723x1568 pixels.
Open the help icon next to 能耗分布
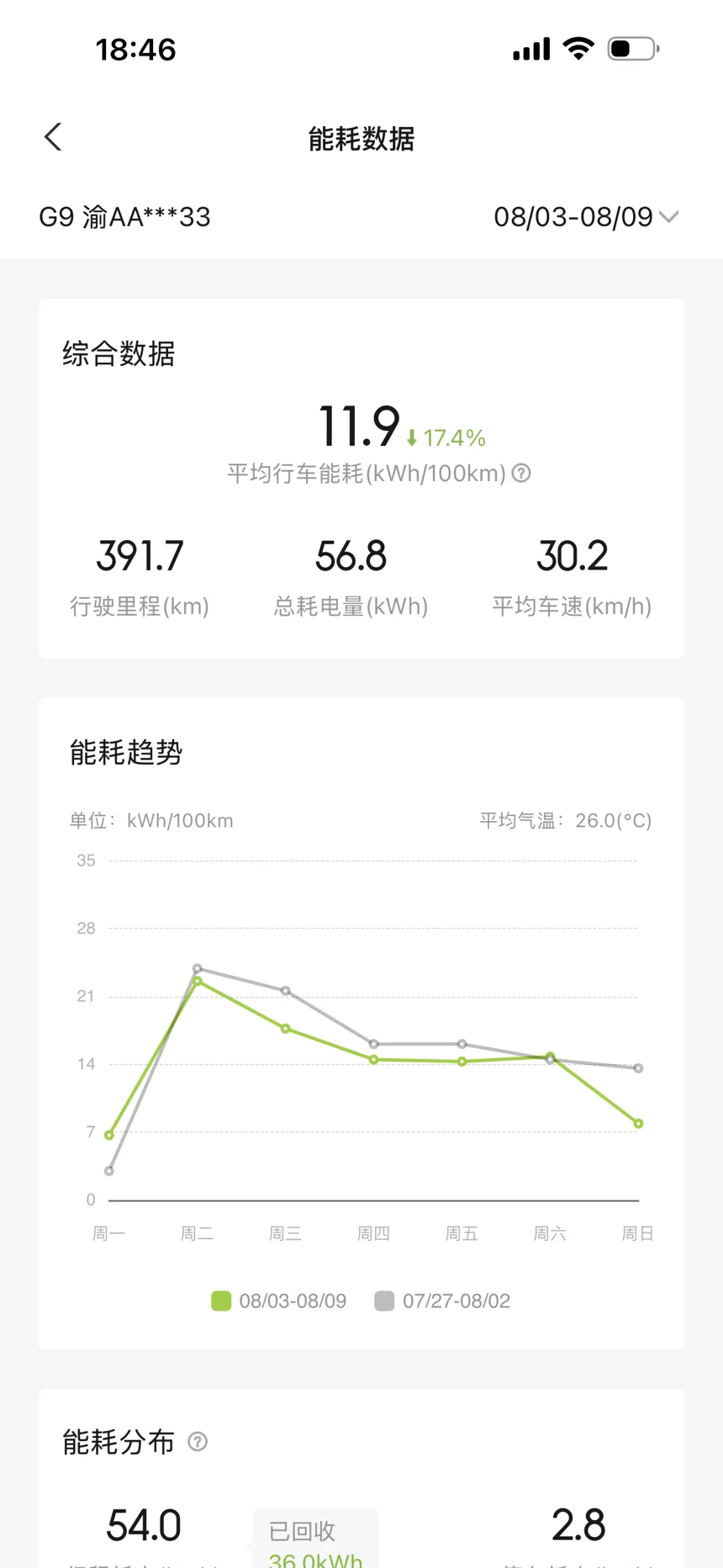198,1442
